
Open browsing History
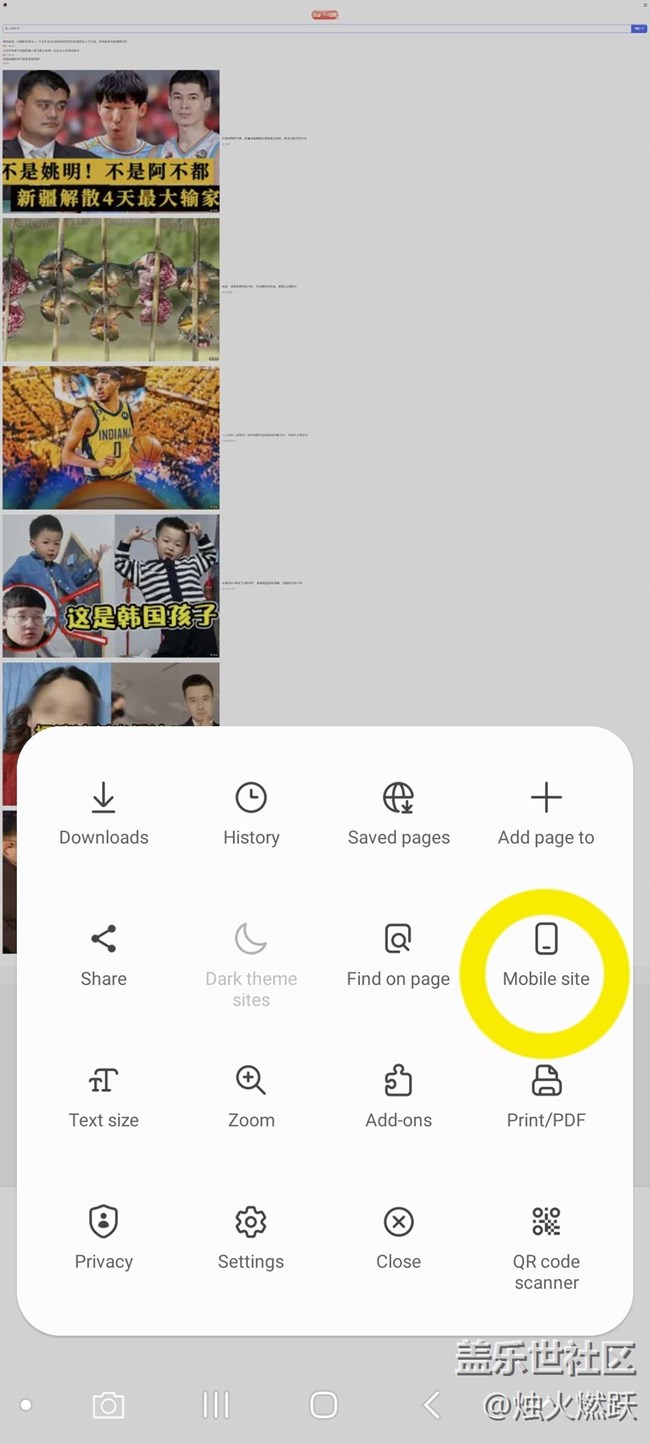click(251, 814)
